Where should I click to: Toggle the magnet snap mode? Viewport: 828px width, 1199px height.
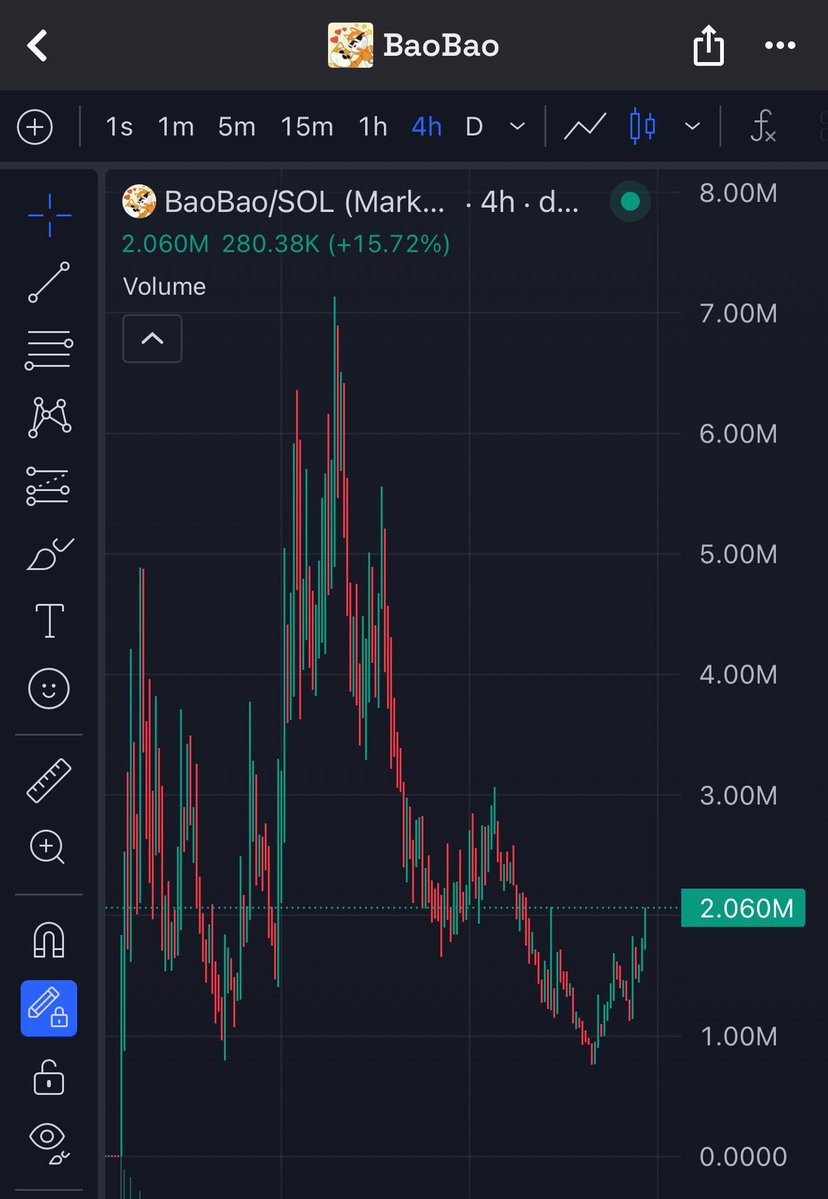pyautogui.click(x=49, y=939)
